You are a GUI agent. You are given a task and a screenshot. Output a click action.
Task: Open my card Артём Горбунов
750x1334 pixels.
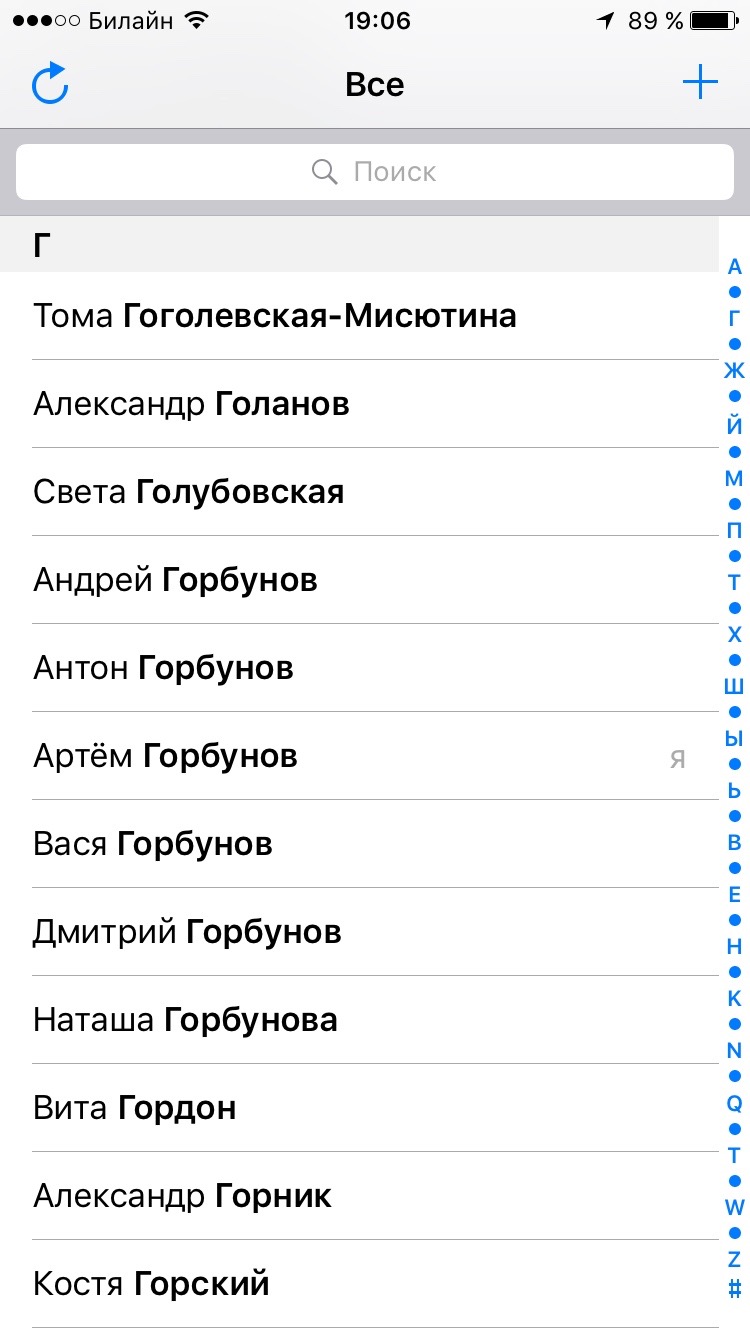coord(166,756)
